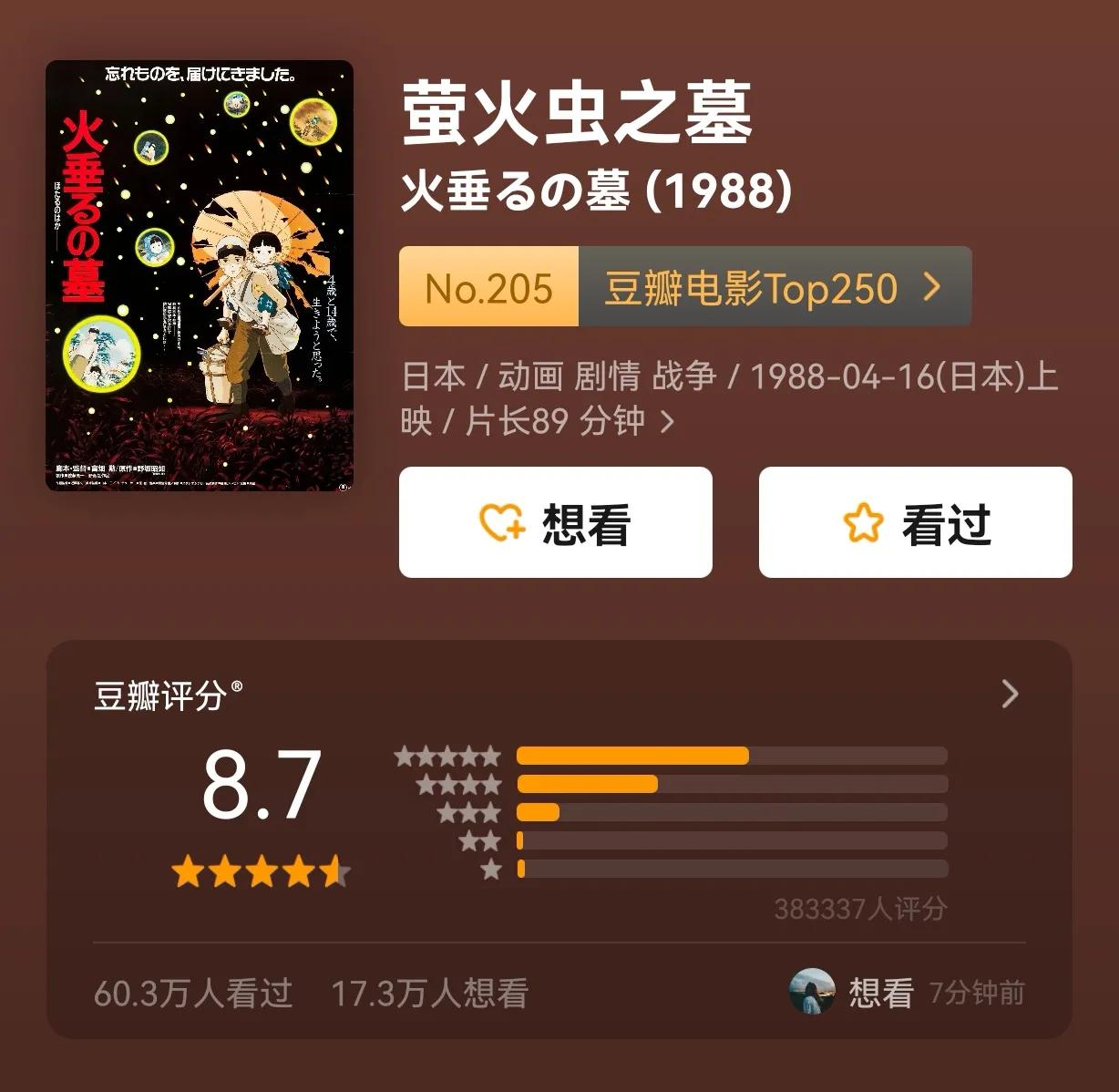Open the 豆瓣评分 rating details chevron
1119x1092 pixels.
point(1010,695)
